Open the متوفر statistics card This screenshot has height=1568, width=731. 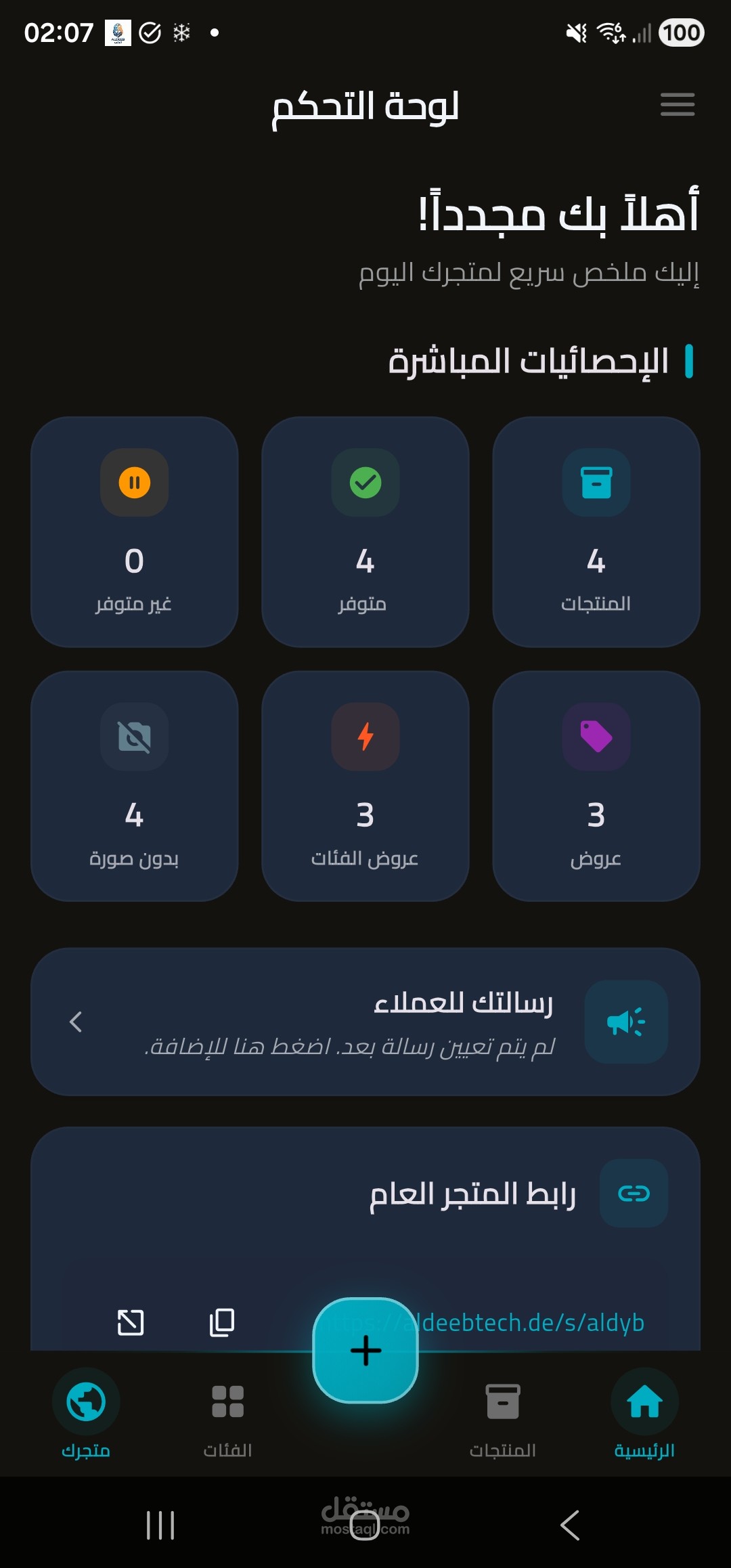coord(365,531)
